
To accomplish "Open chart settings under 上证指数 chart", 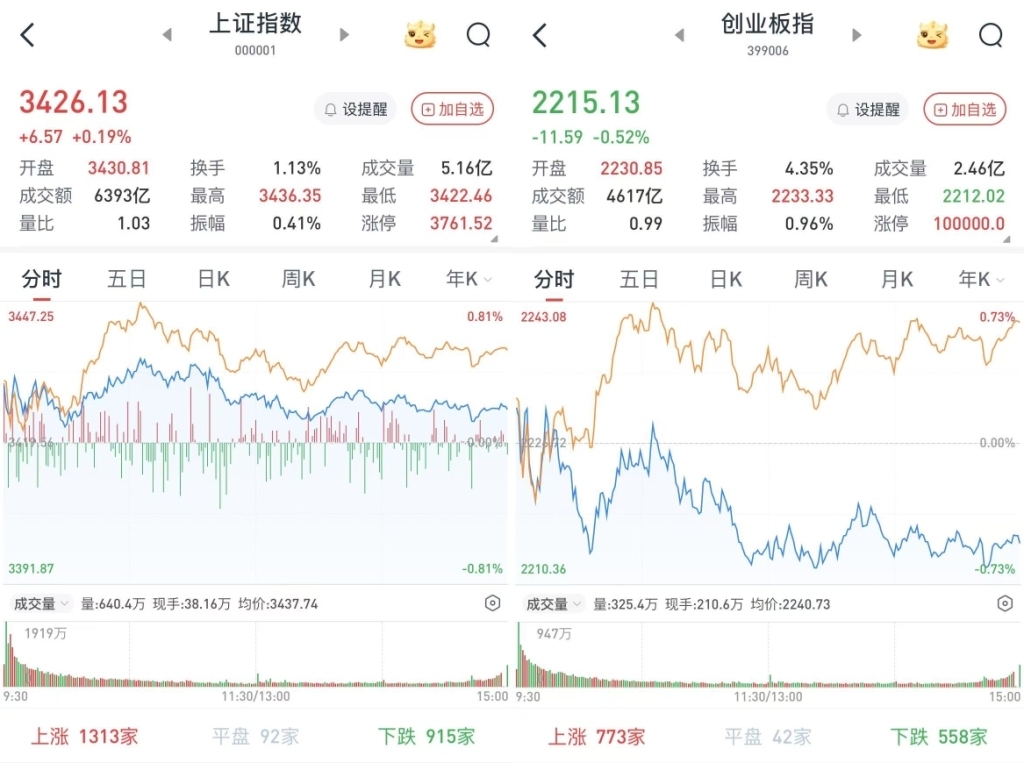I will pyautogui.click(x=492, y=604).
